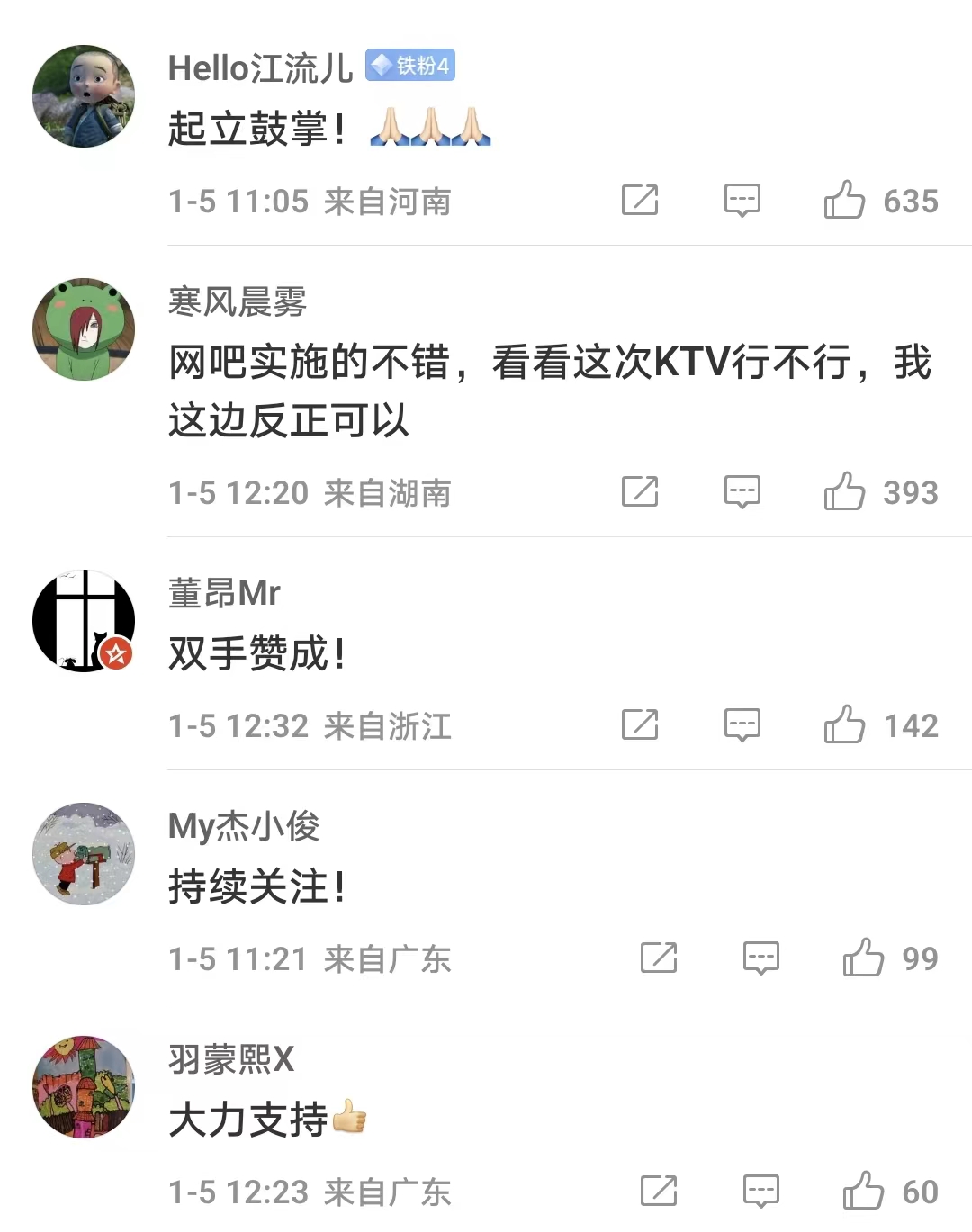Screen dimensions: 972x1232
Task: Click the username 羽蒙熙X
Action: [x=229, y=1060]
